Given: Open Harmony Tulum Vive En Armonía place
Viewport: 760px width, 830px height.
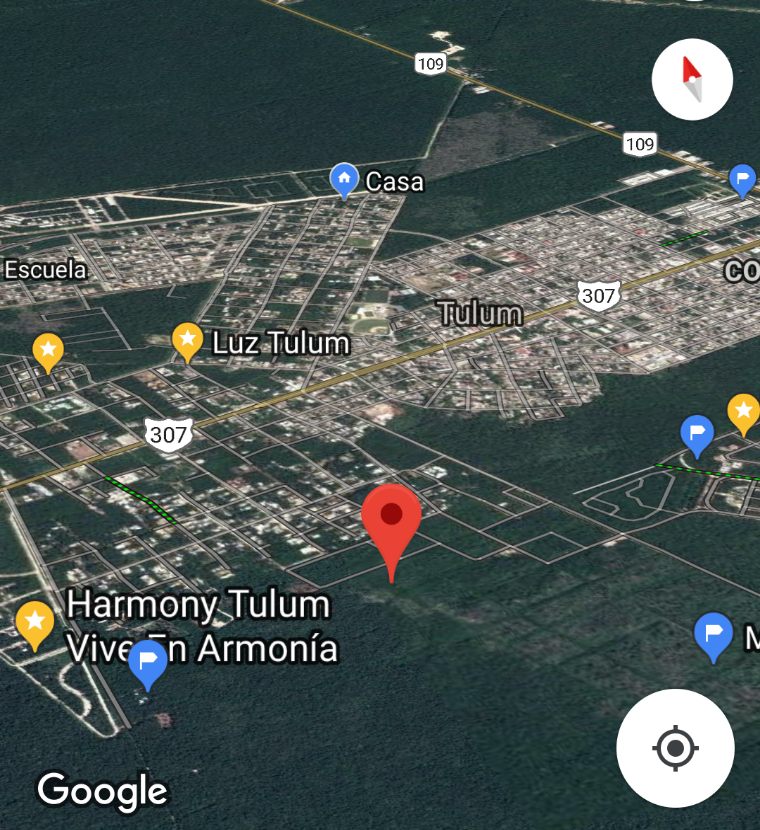Looking at the screenshot, I should tap(35, 623).
